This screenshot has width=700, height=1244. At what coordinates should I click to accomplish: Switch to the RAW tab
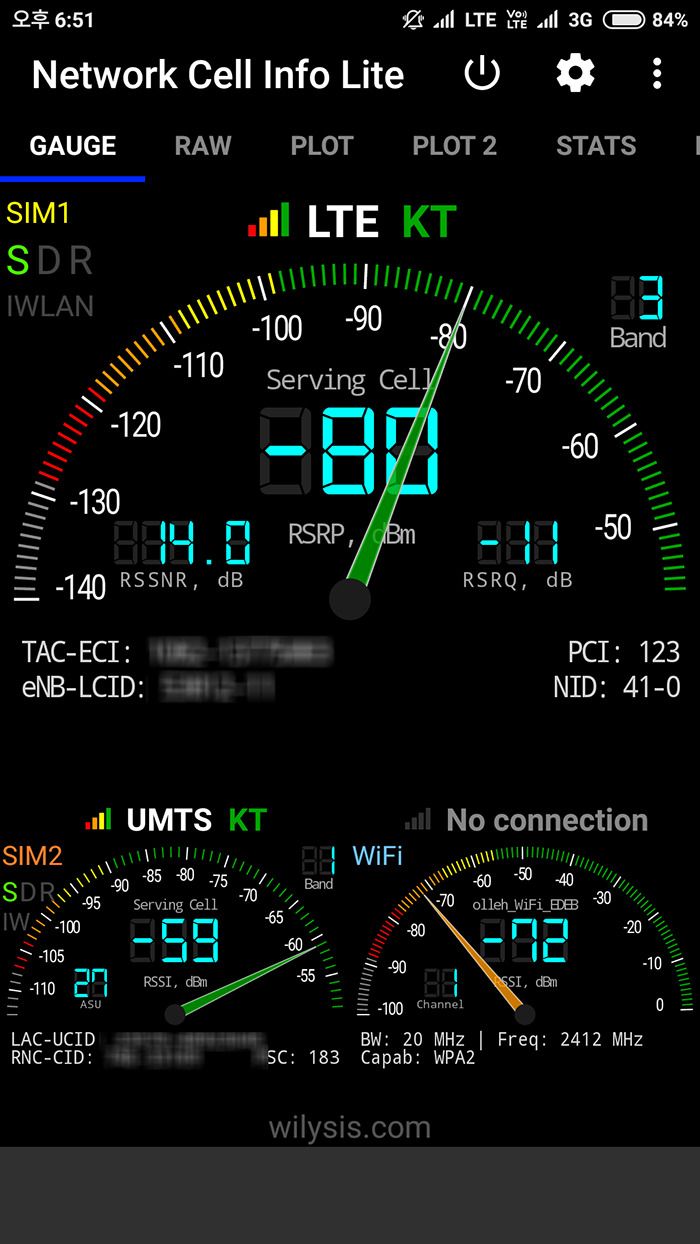(x=203, y=146)
